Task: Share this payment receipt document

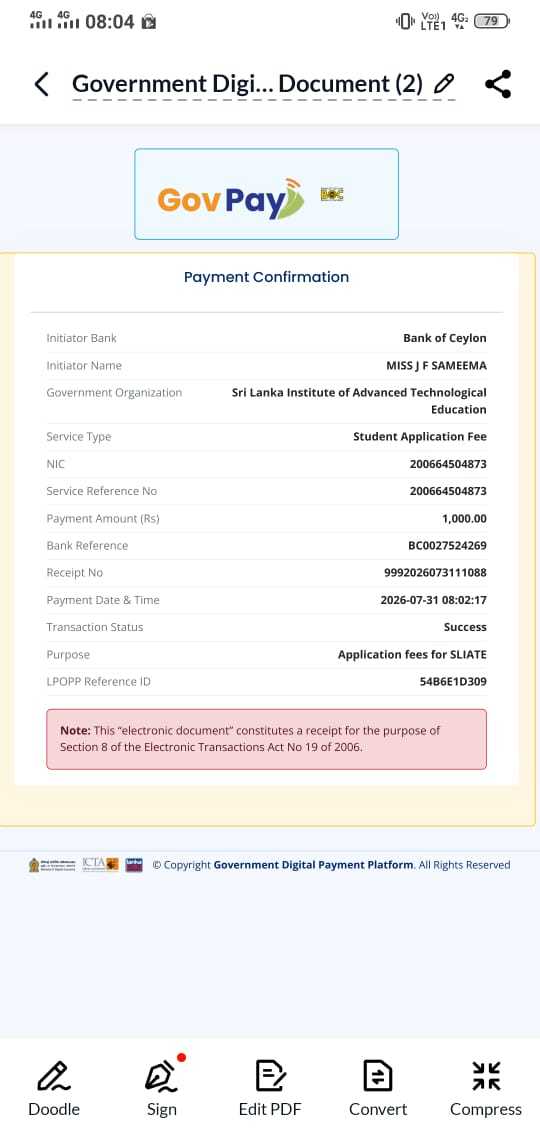Action: tap(498, 84)
